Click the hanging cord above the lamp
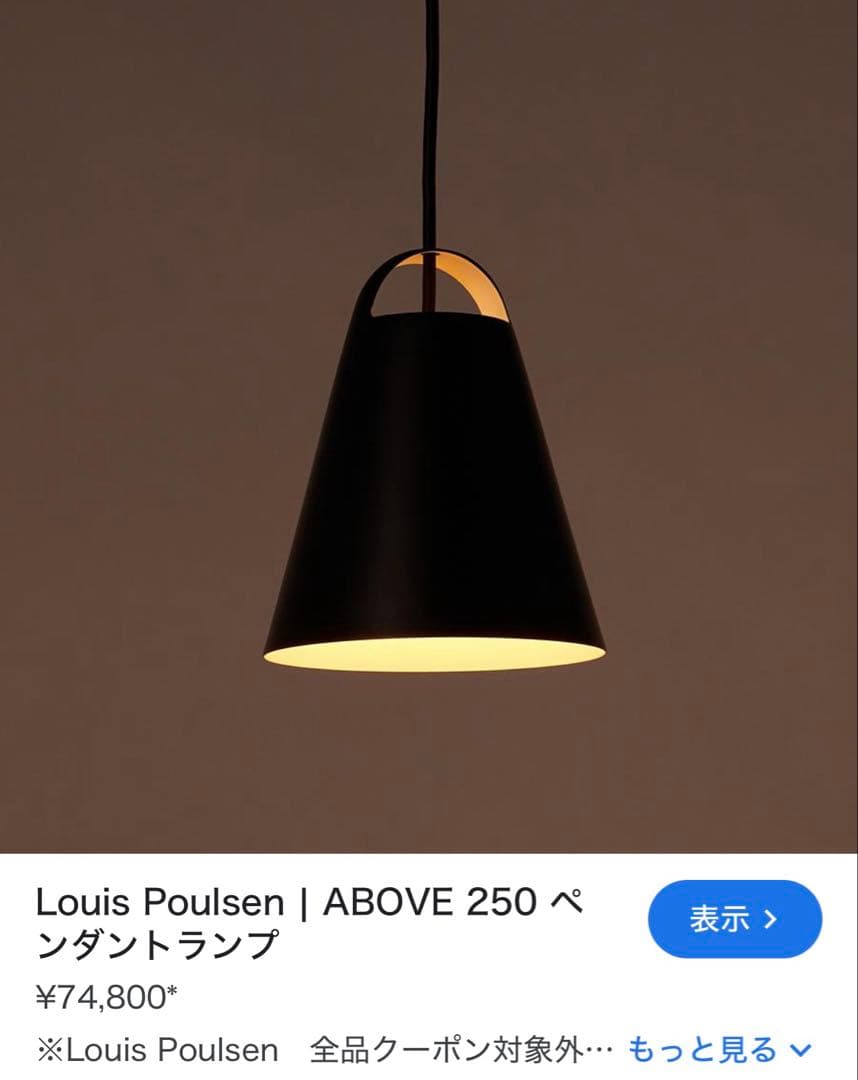The image size is (858, 1080). 430,120
